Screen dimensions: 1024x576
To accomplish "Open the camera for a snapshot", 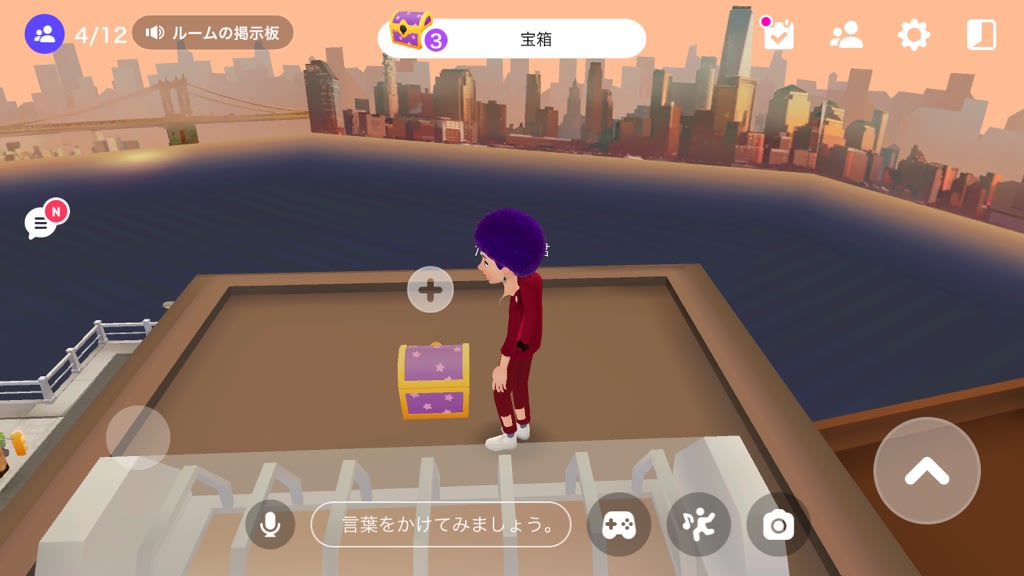I will tap(777, 524).
